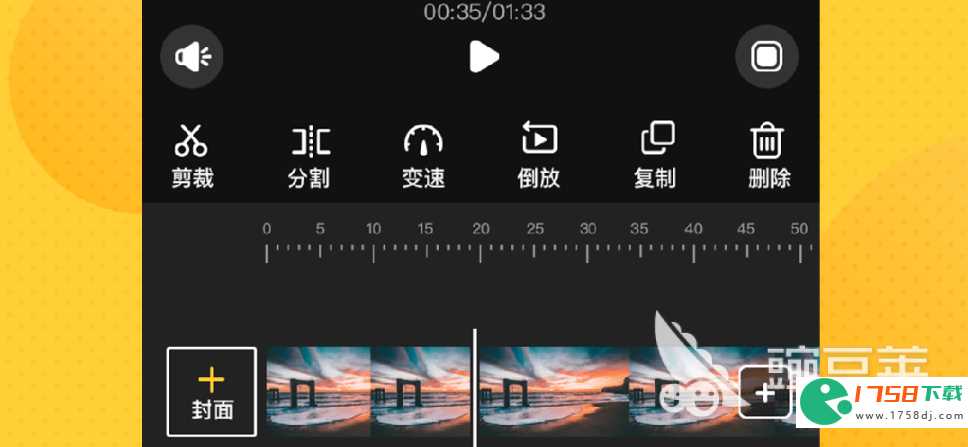Play the video preview
968x447 pixels.
[x=484, y=56]
